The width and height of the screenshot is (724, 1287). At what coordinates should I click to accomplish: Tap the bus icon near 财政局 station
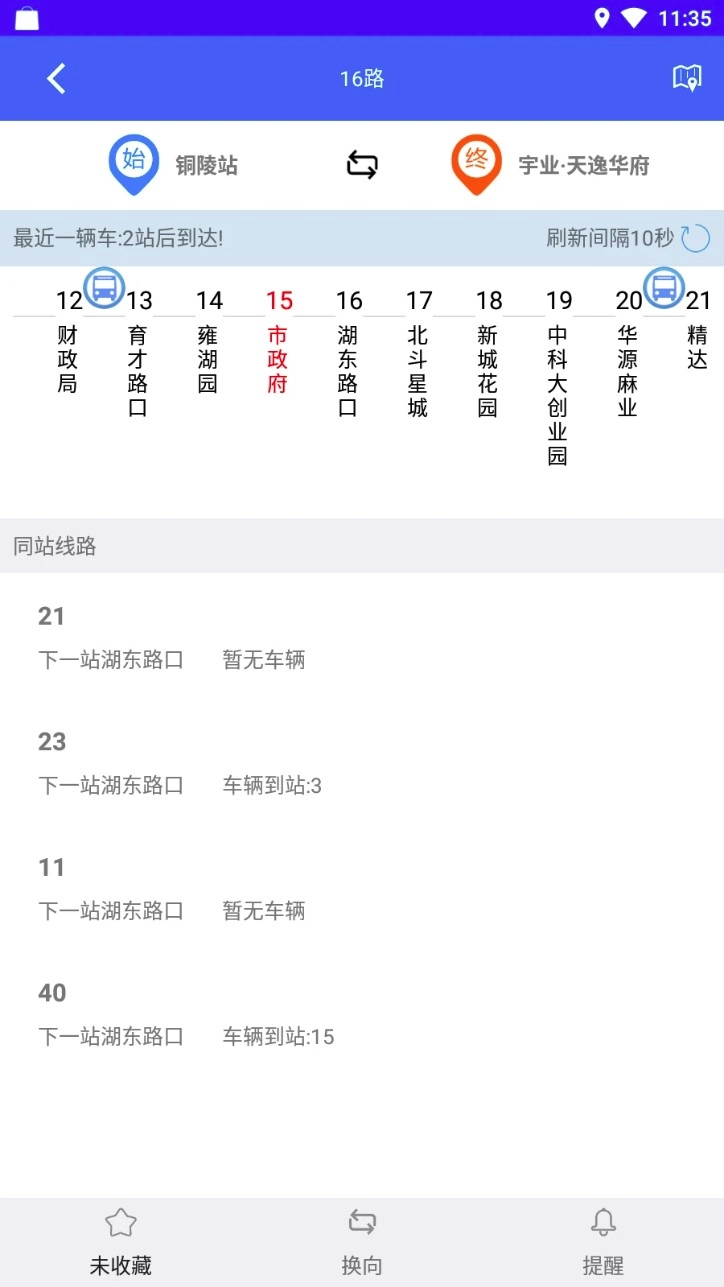pos(103,288)
